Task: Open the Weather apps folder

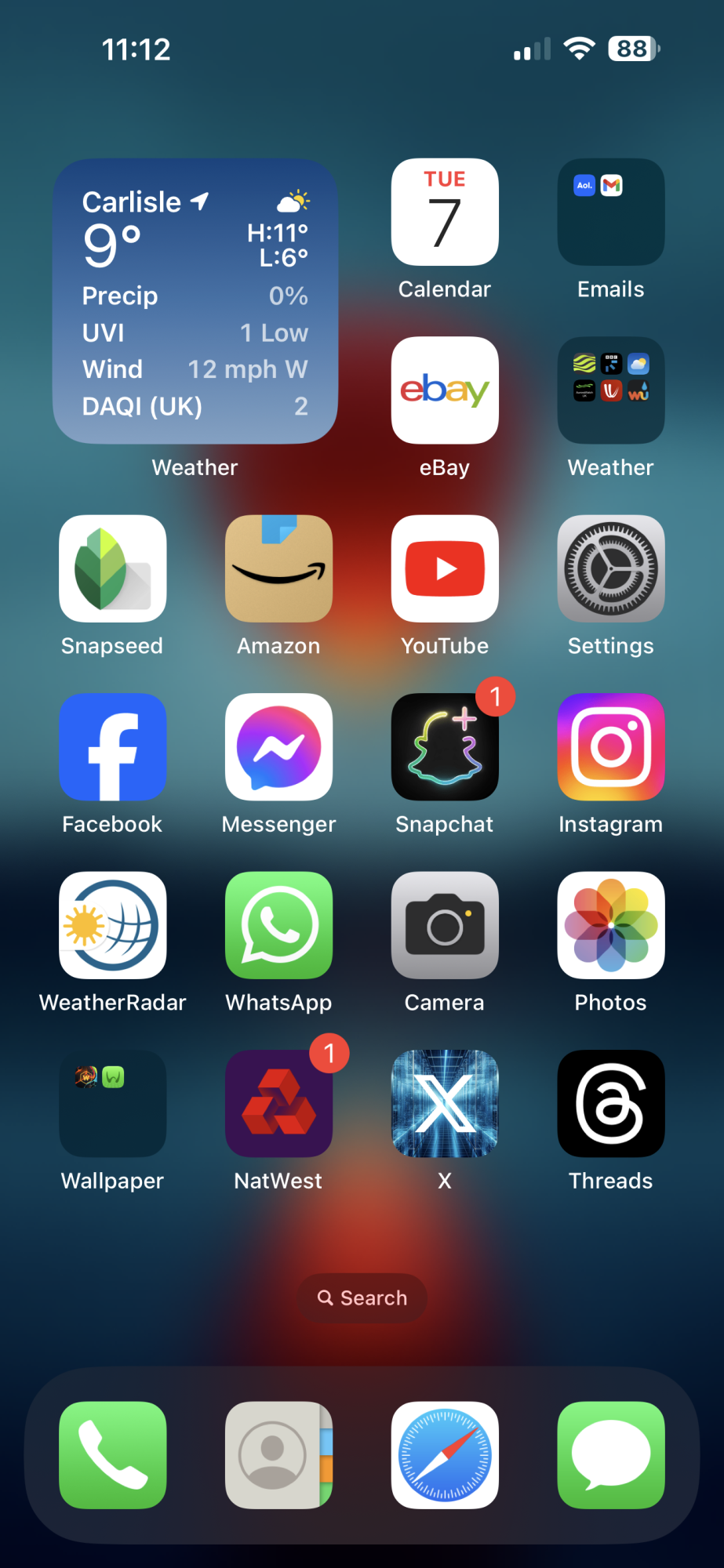Action: (x=610, y=390)
